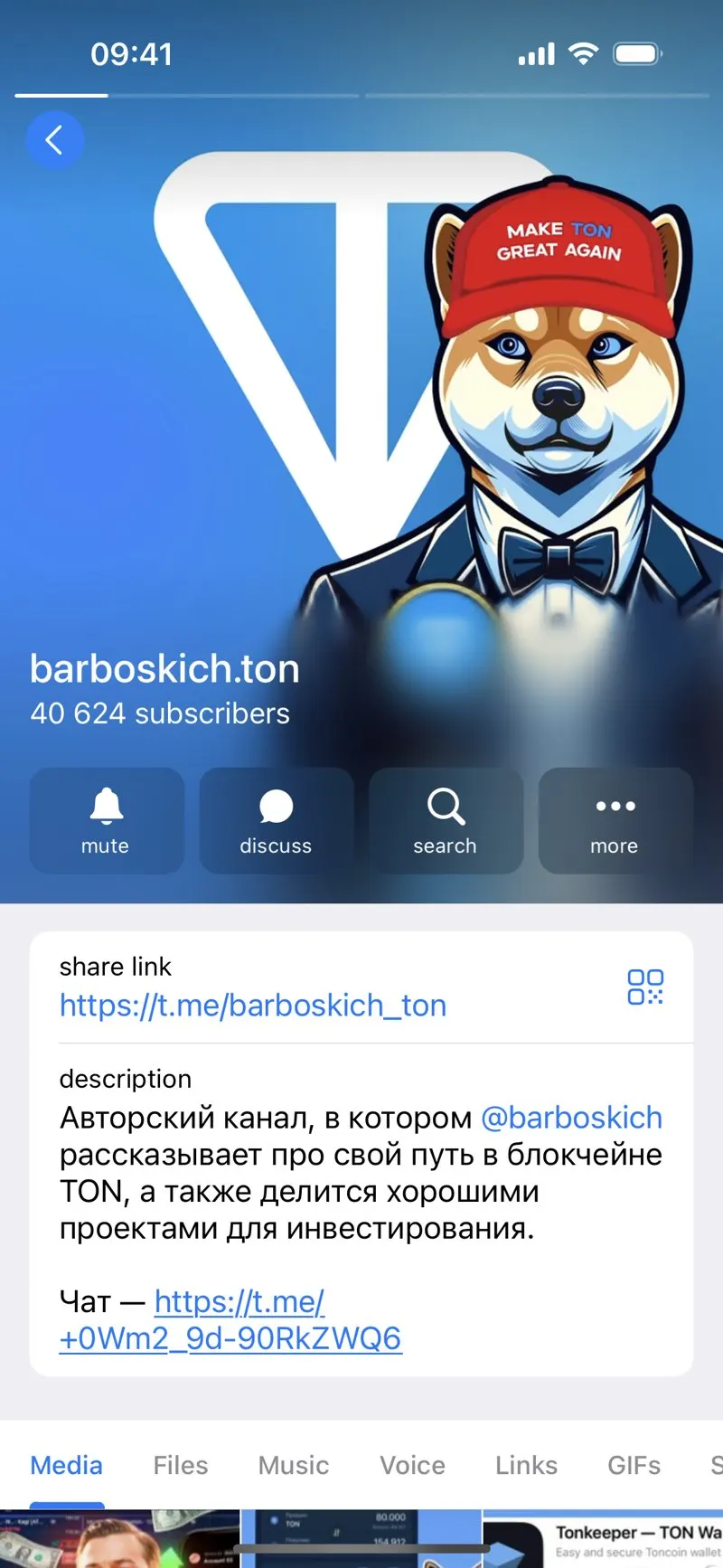Mute the barboskich.ton channel
Image resolution: width=723 pixels, height=1568 pixels.
pos(107,821)
